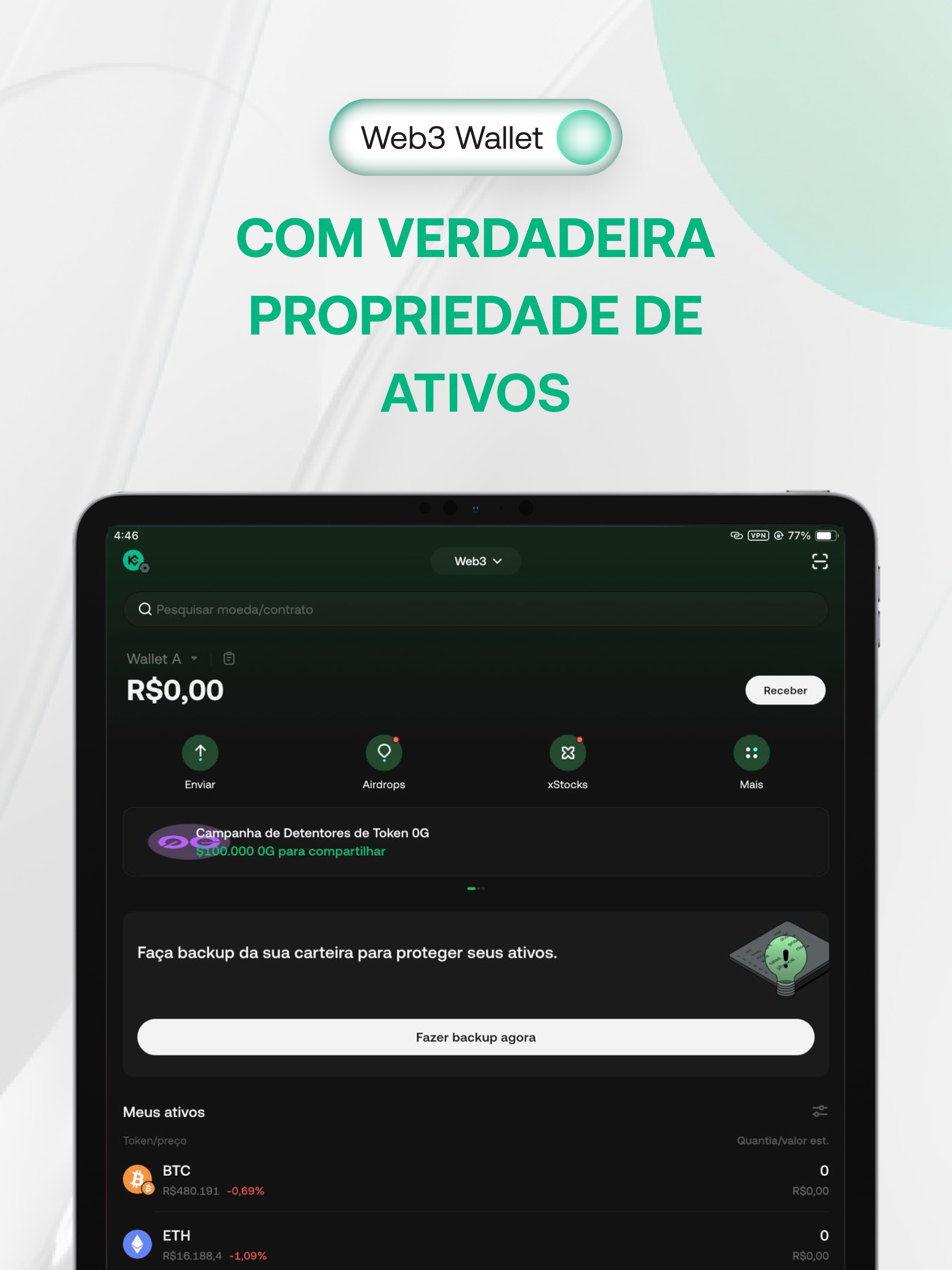
Task: Tap the Receber button
Action: point(785,690)
